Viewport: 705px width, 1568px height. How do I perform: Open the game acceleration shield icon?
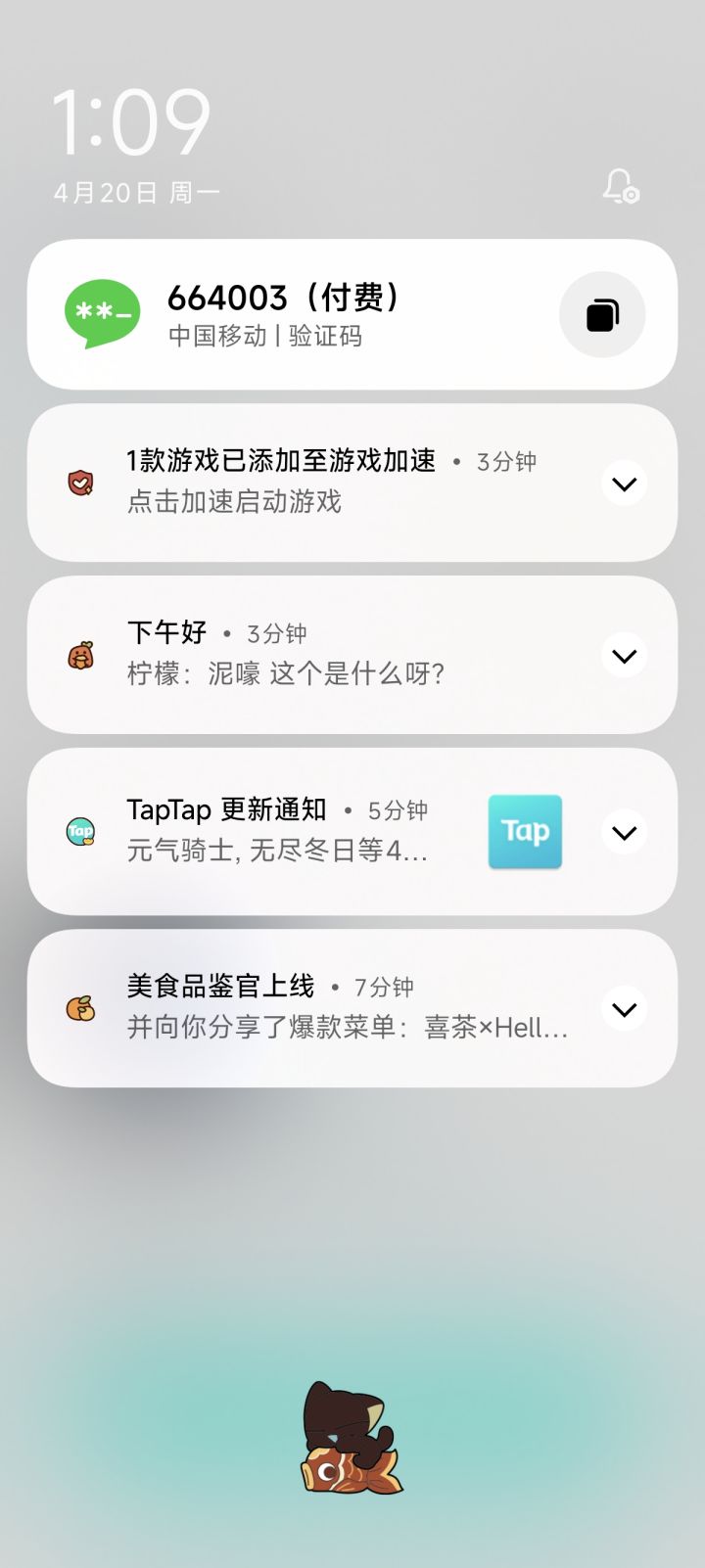click(x=78, y=483)
